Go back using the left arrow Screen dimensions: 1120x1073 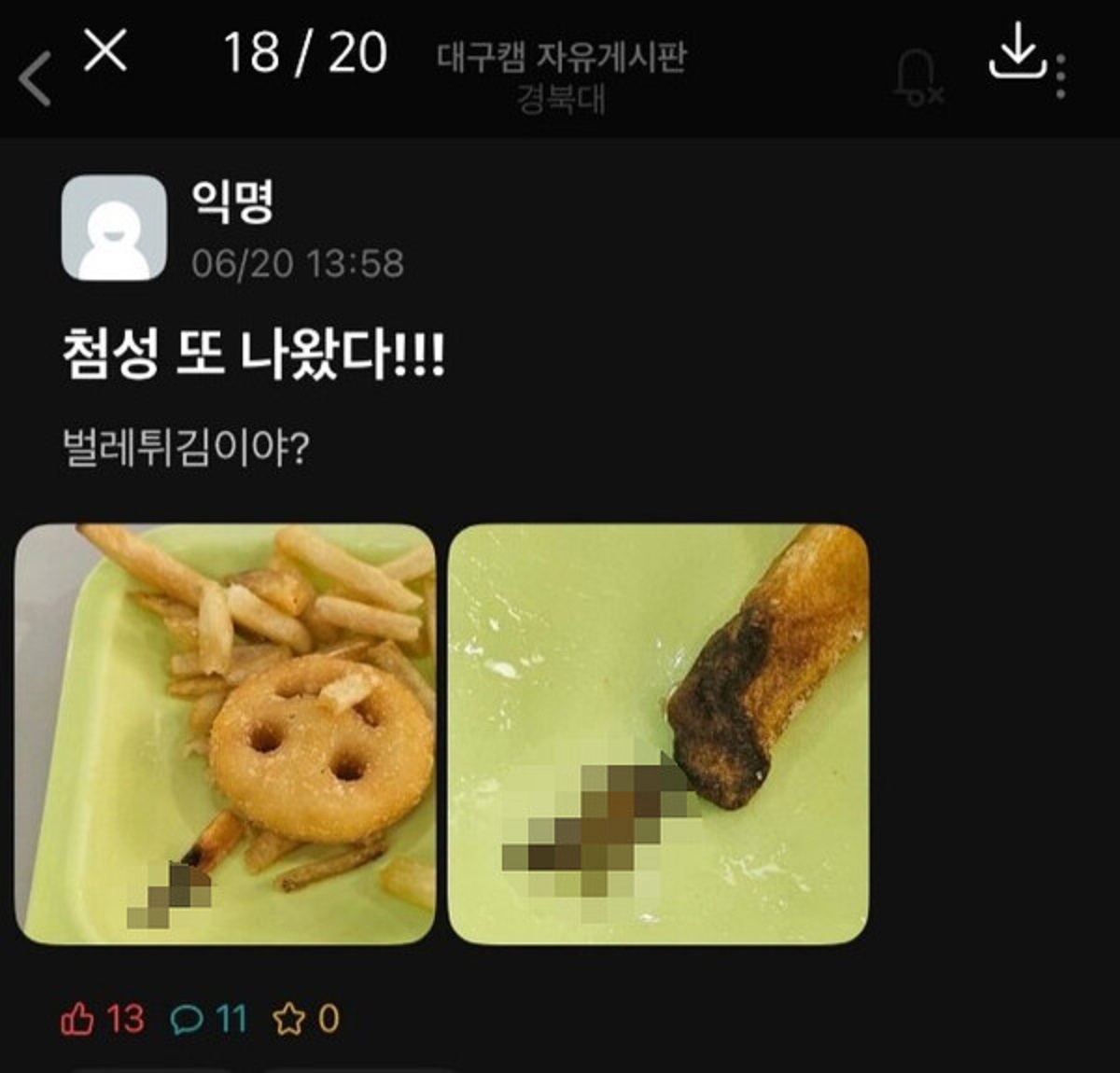(x=35, y=79)
